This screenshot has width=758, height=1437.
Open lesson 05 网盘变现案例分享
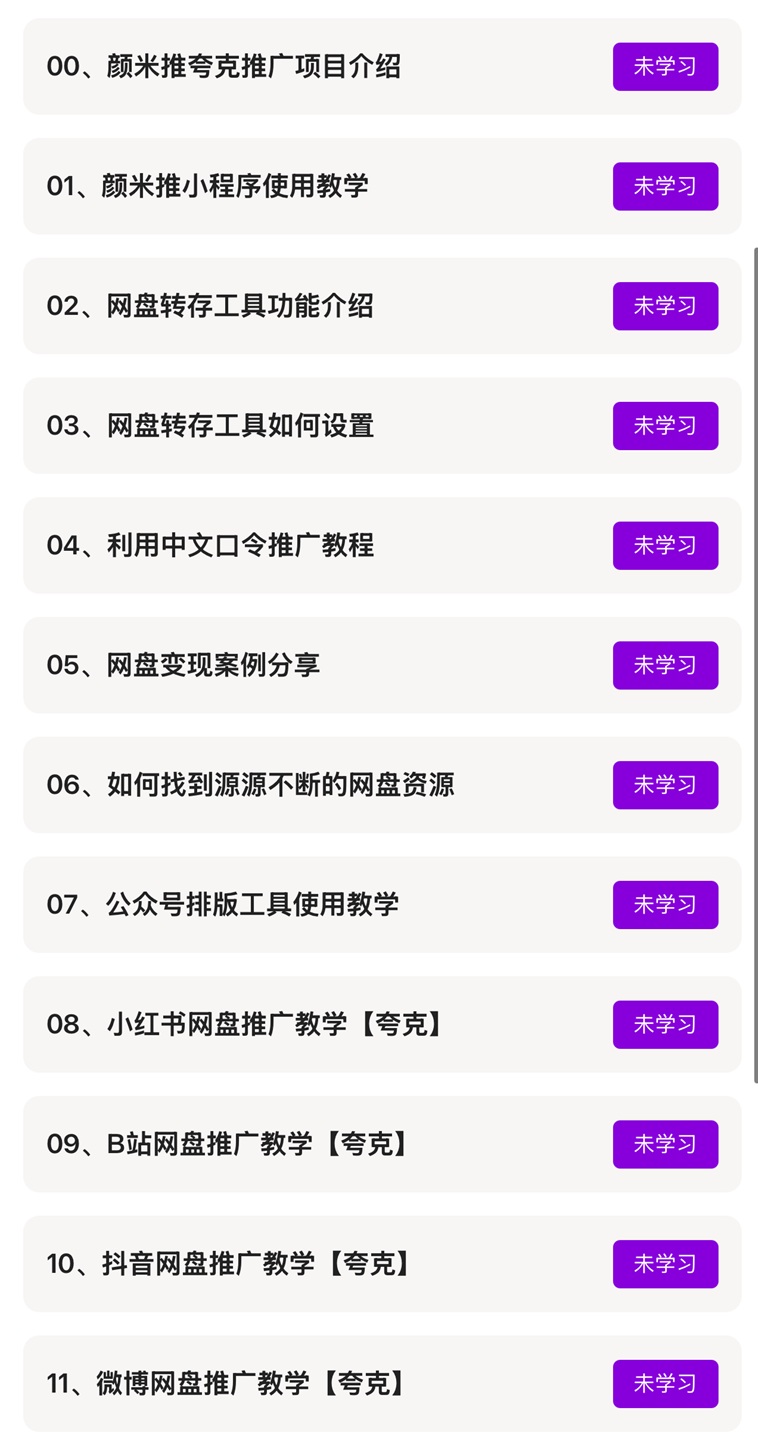382,665
